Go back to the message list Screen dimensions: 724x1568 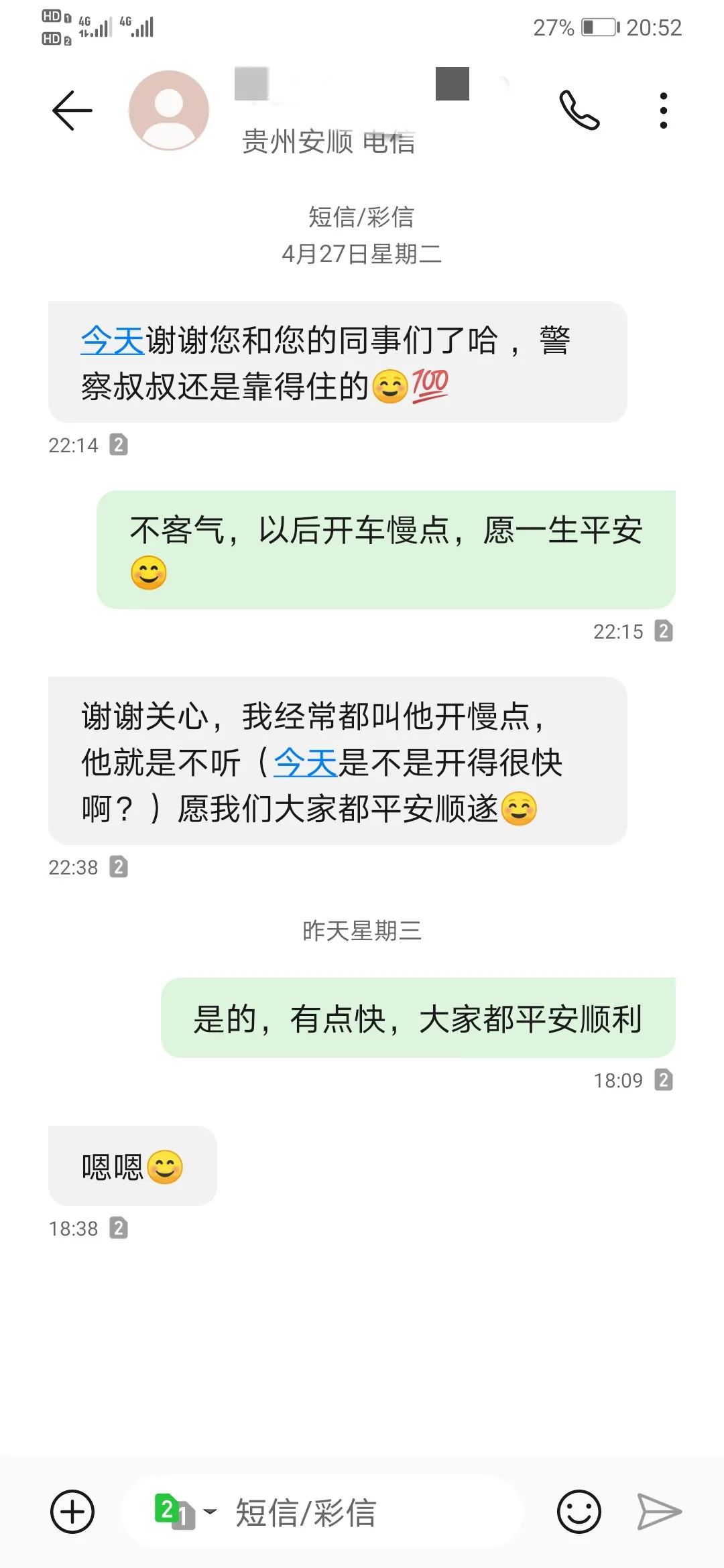[x=72, y=111]
